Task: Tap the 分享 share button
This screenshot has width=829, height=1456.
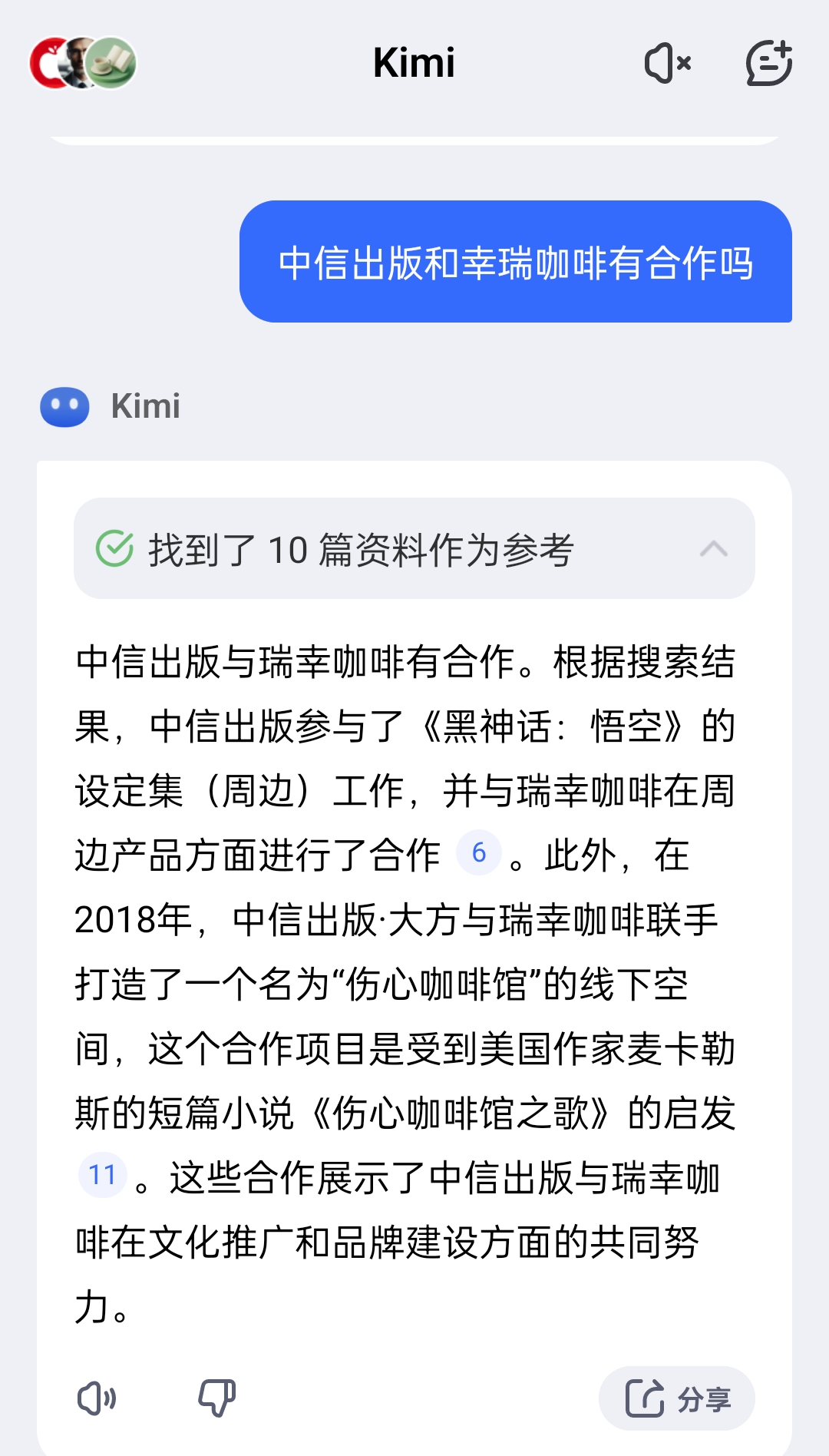Action: (677, 1398)
